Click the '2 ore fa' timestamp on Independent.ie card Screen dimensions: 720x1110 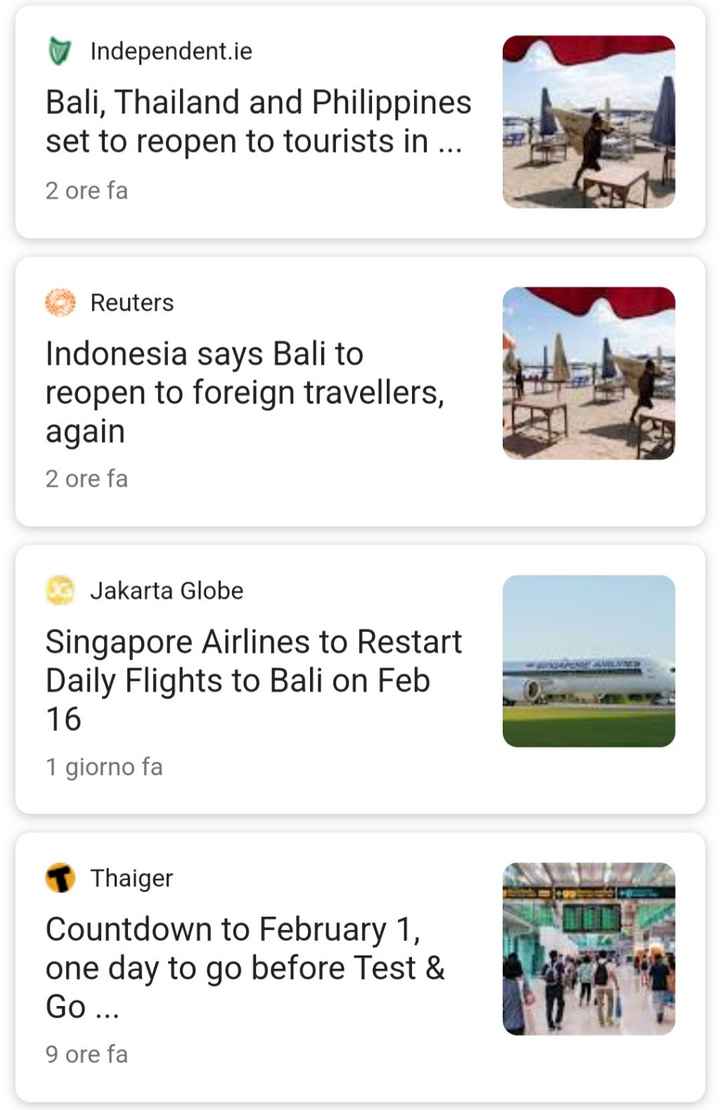[x=86, y=190]
